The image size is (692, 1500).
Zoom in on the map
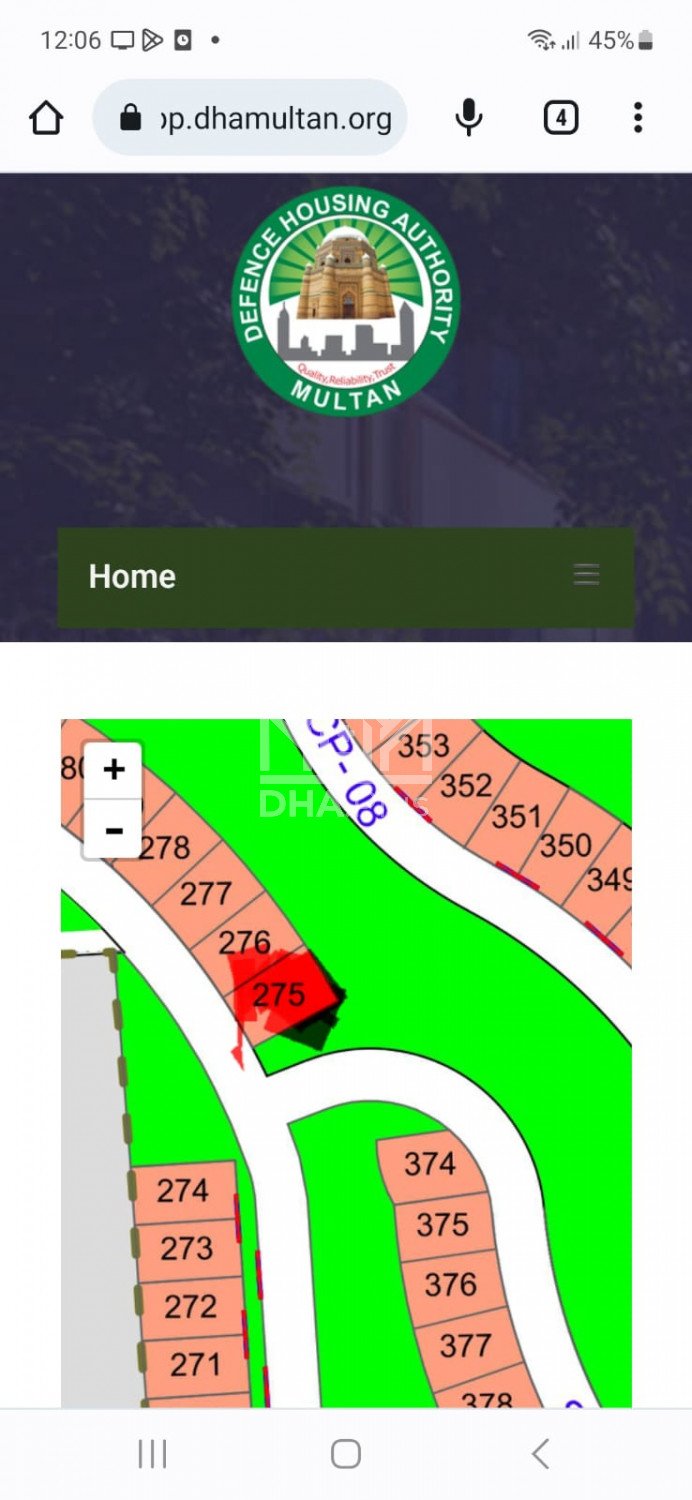pos(113,770)
